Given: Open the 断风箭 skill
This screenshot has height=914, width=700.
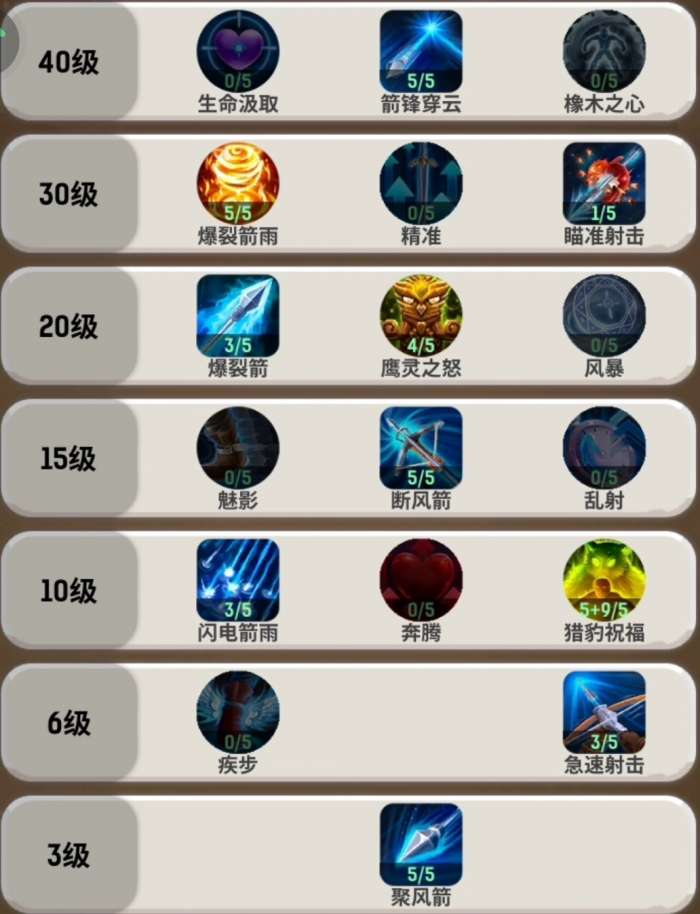Looking at the screenshot, I should pyautogui.click(x=421, y=448).
